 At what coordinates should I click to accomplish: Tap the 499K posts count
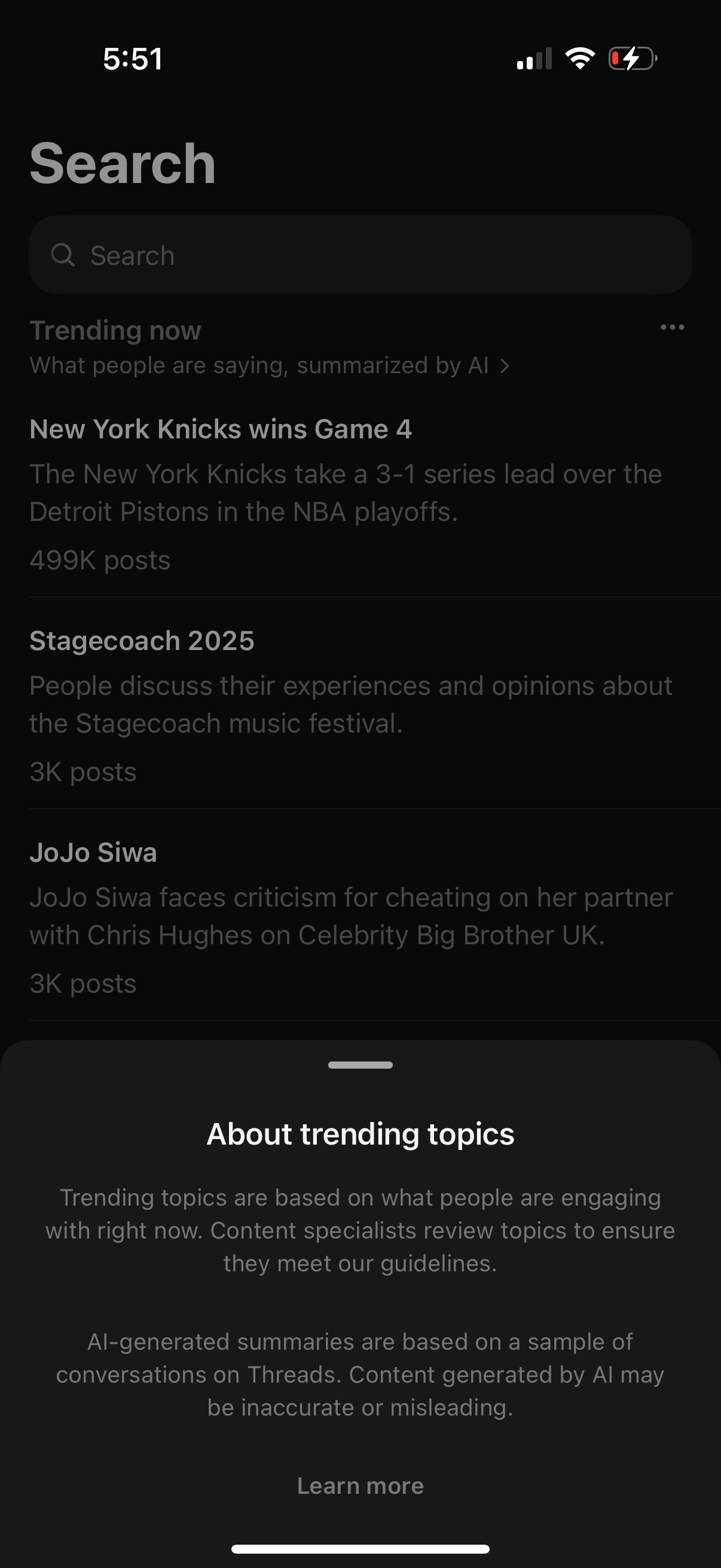(100, 559)
